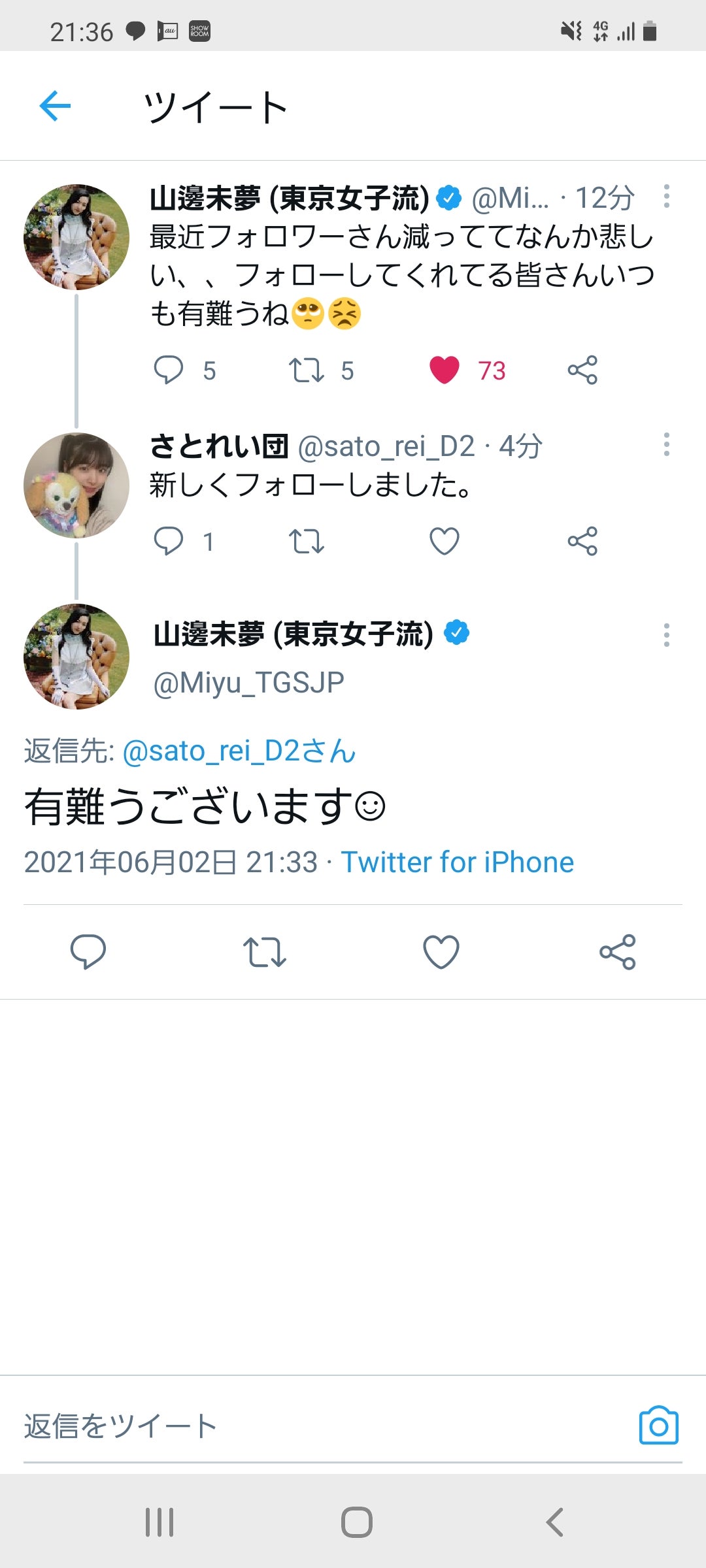Screen dimensions: 706x1568
Task: Tap the ツイート header title
Action: pyautogui.click(x=216, y=106)
